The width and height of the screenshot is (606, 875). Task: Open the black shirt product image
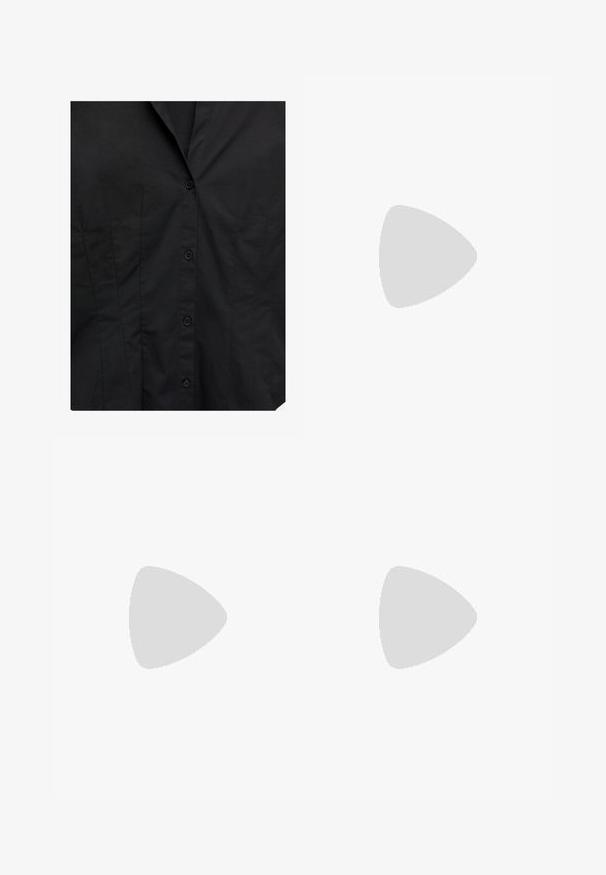178,256
